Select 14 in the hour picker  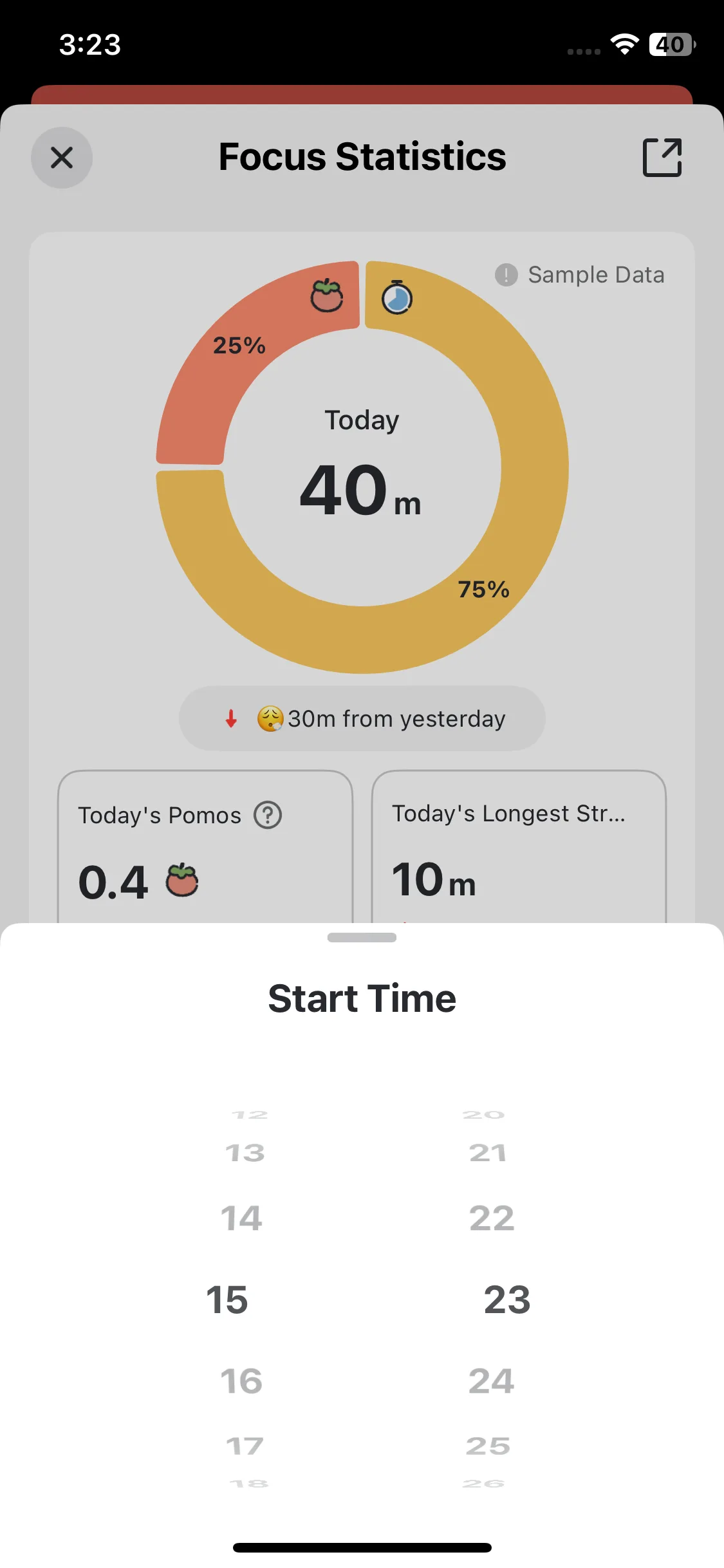click(241, 1218)
